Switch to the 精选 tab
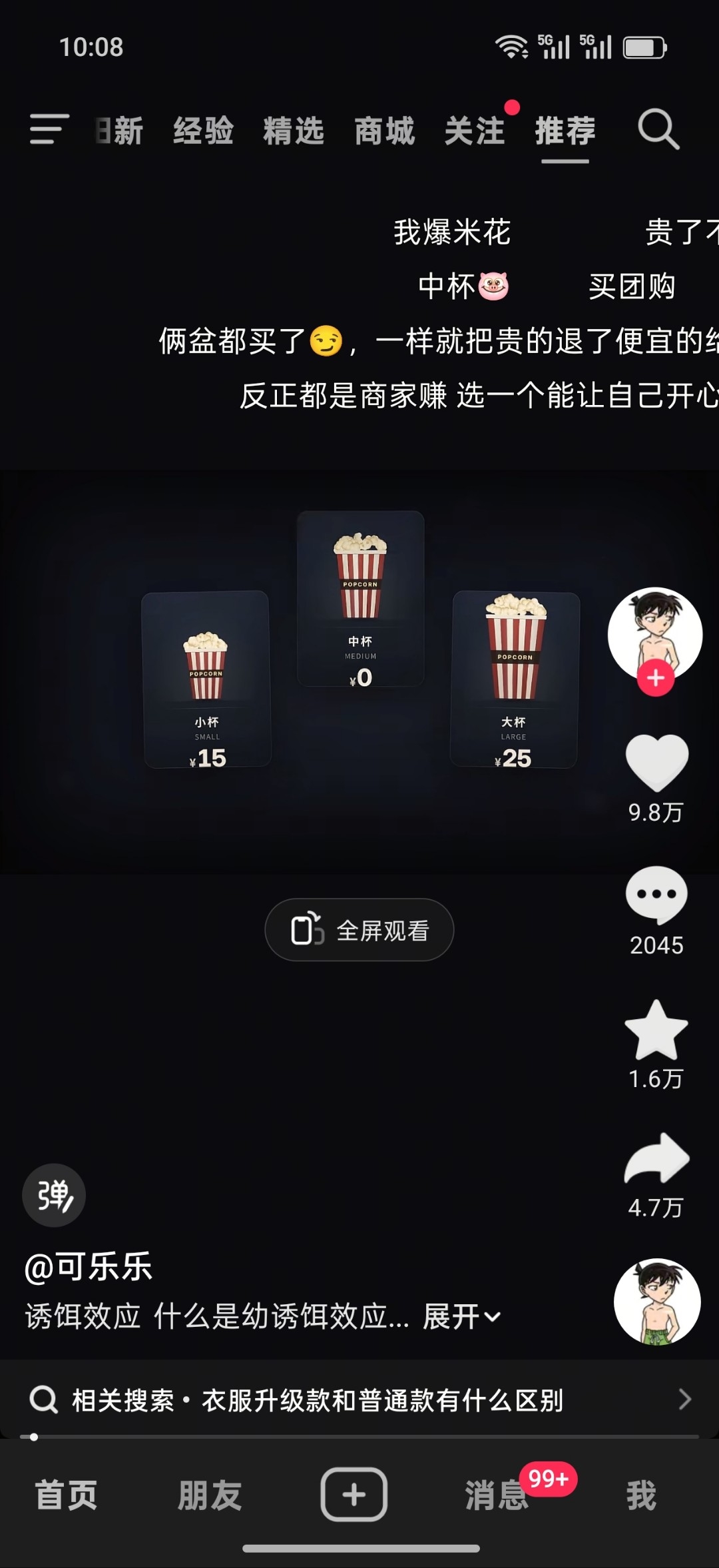719x1568 pixels. 294,131
